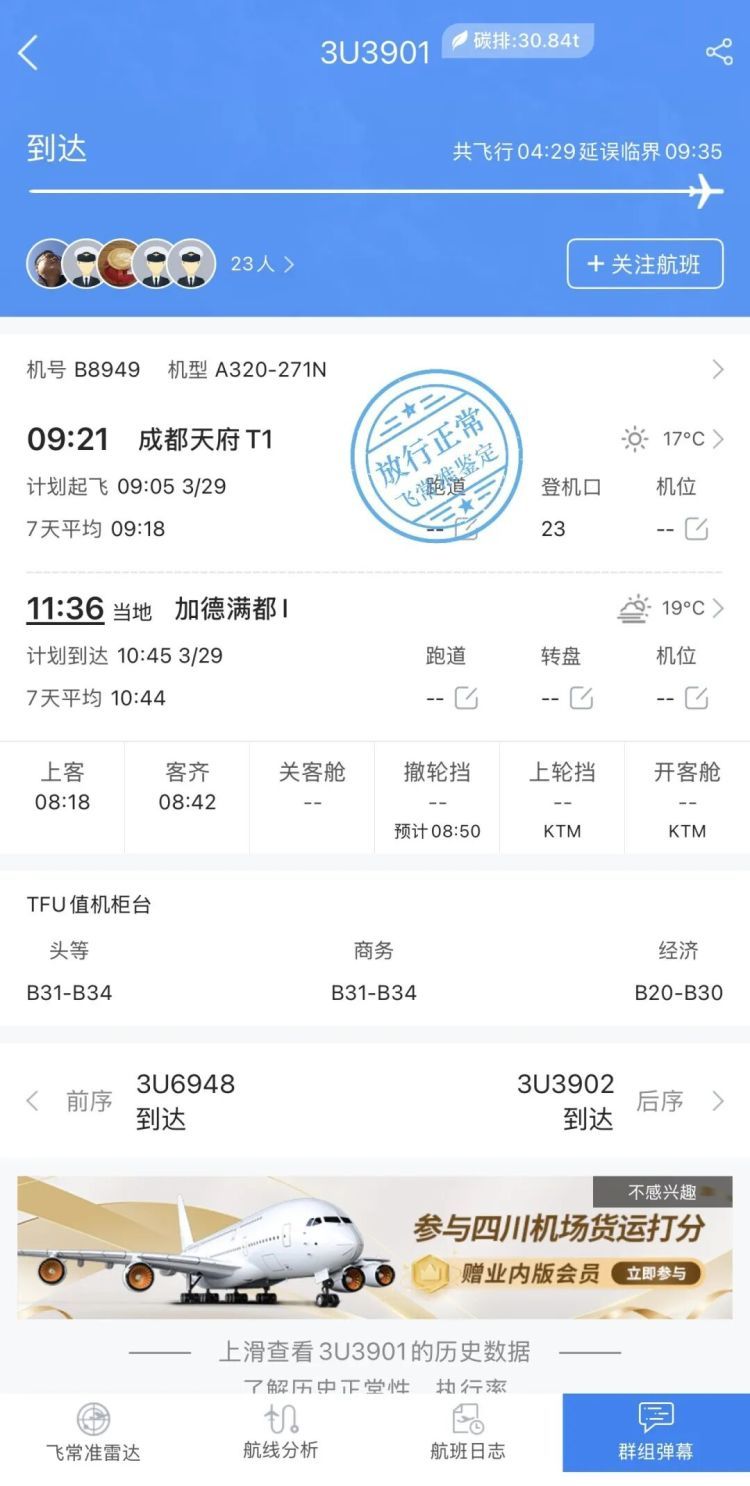This screenshot has width=750, height=1486.
Task: Expand the 23人 followers list
Action: click(x=257, y=264)
